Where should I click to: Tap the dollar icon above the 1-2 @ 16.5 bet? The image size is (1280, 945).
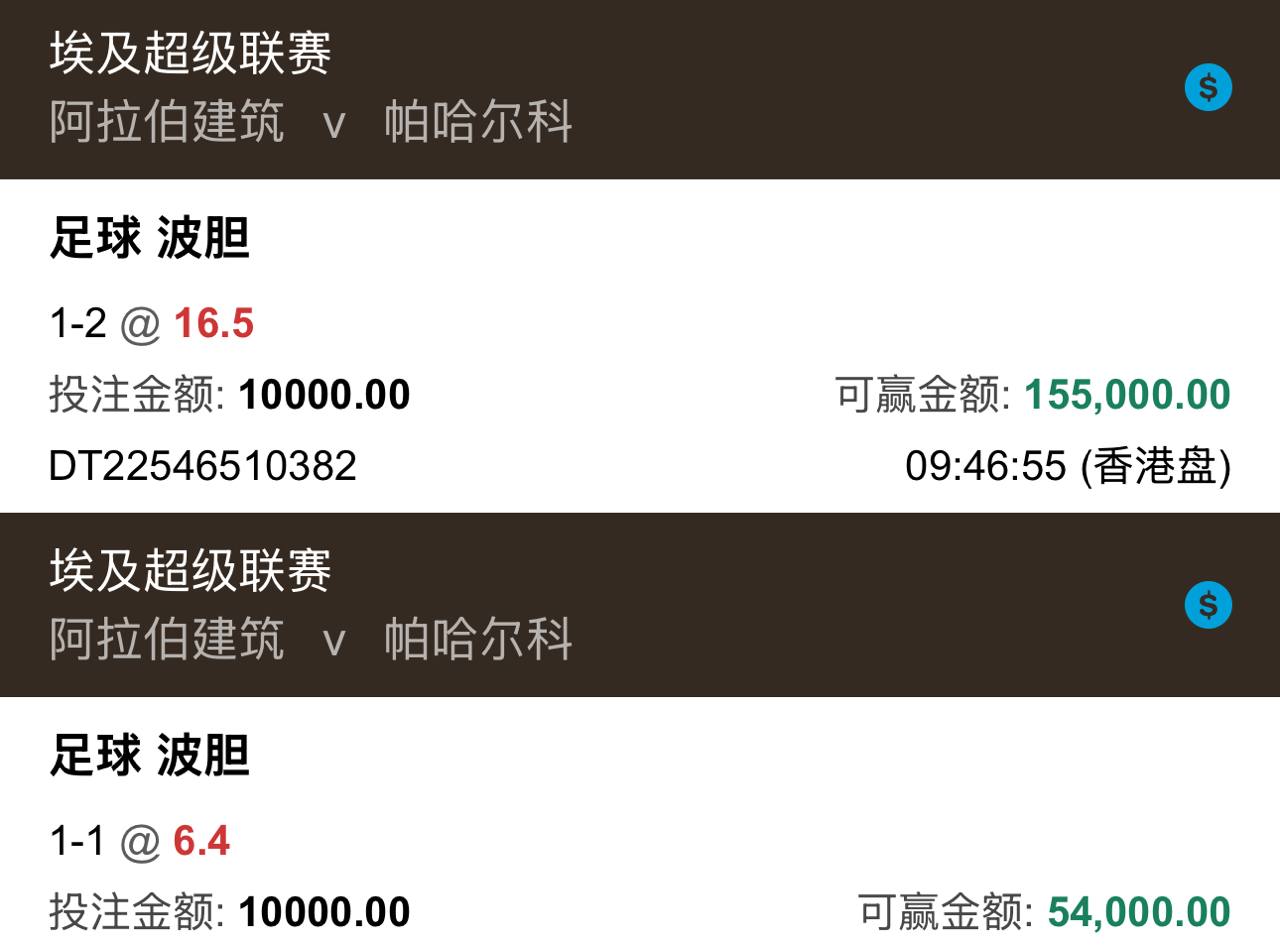pos(1208,88)
